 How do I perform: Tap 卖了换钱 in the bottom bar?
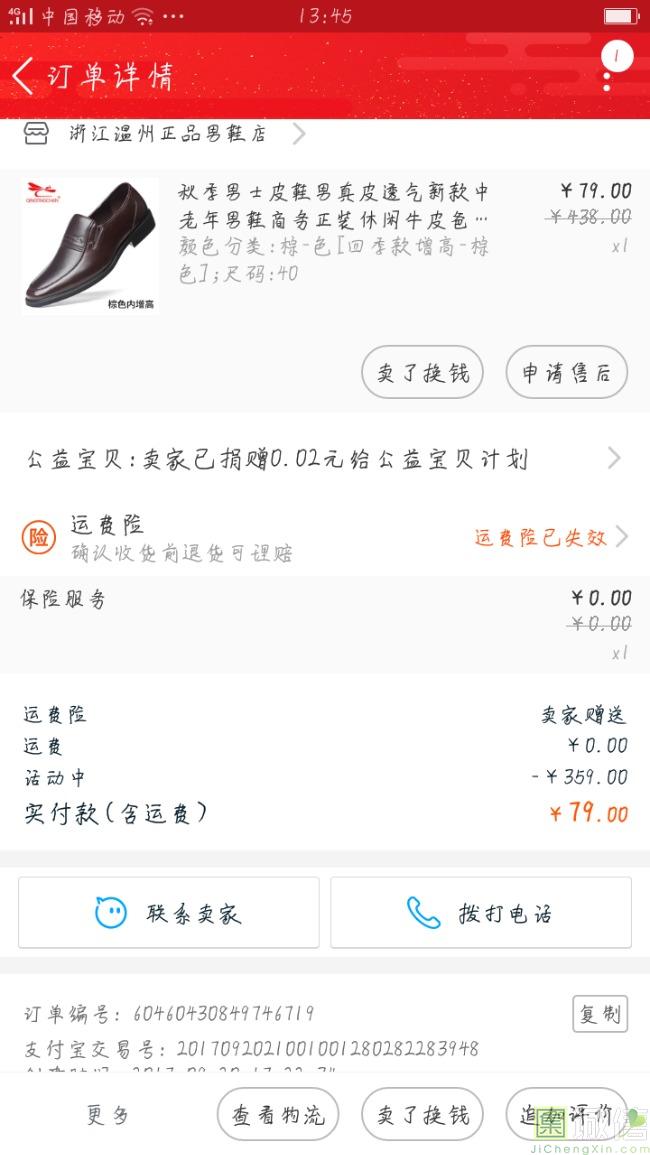pyautogui.click(x=422, y=1115)
